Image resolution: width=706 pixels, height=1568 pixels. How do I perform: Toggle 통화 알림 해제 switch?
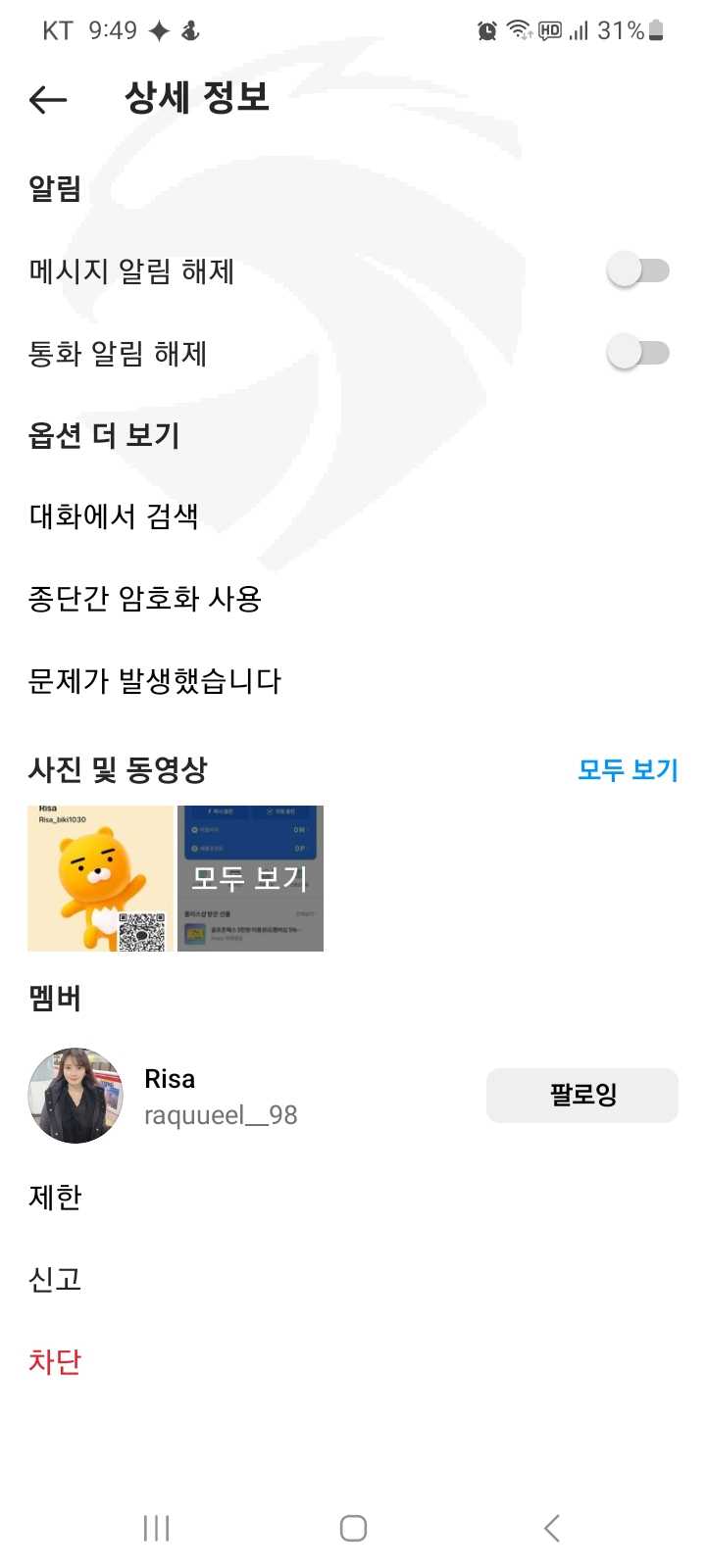(638, 352)
